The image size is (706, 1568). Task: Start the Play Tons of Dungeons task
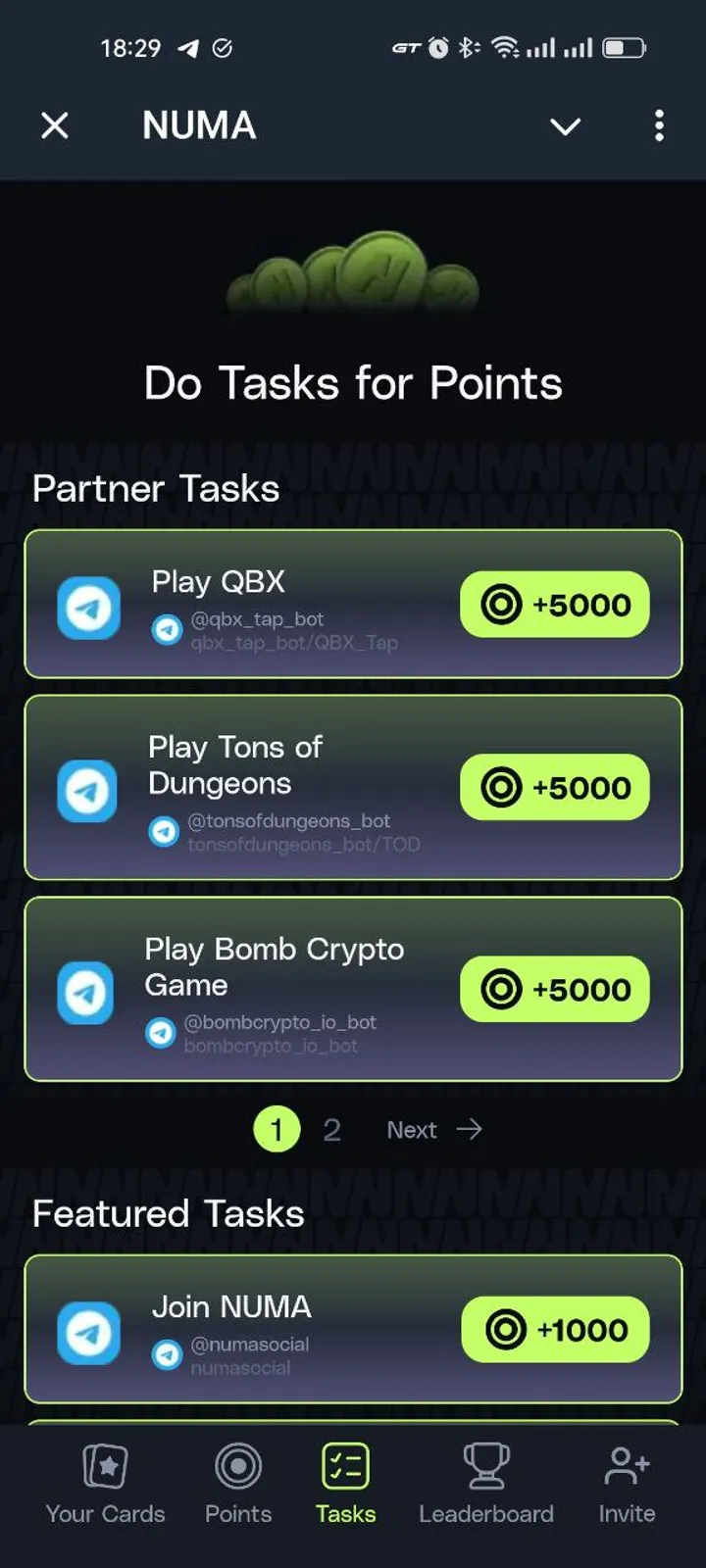[353, 787]
